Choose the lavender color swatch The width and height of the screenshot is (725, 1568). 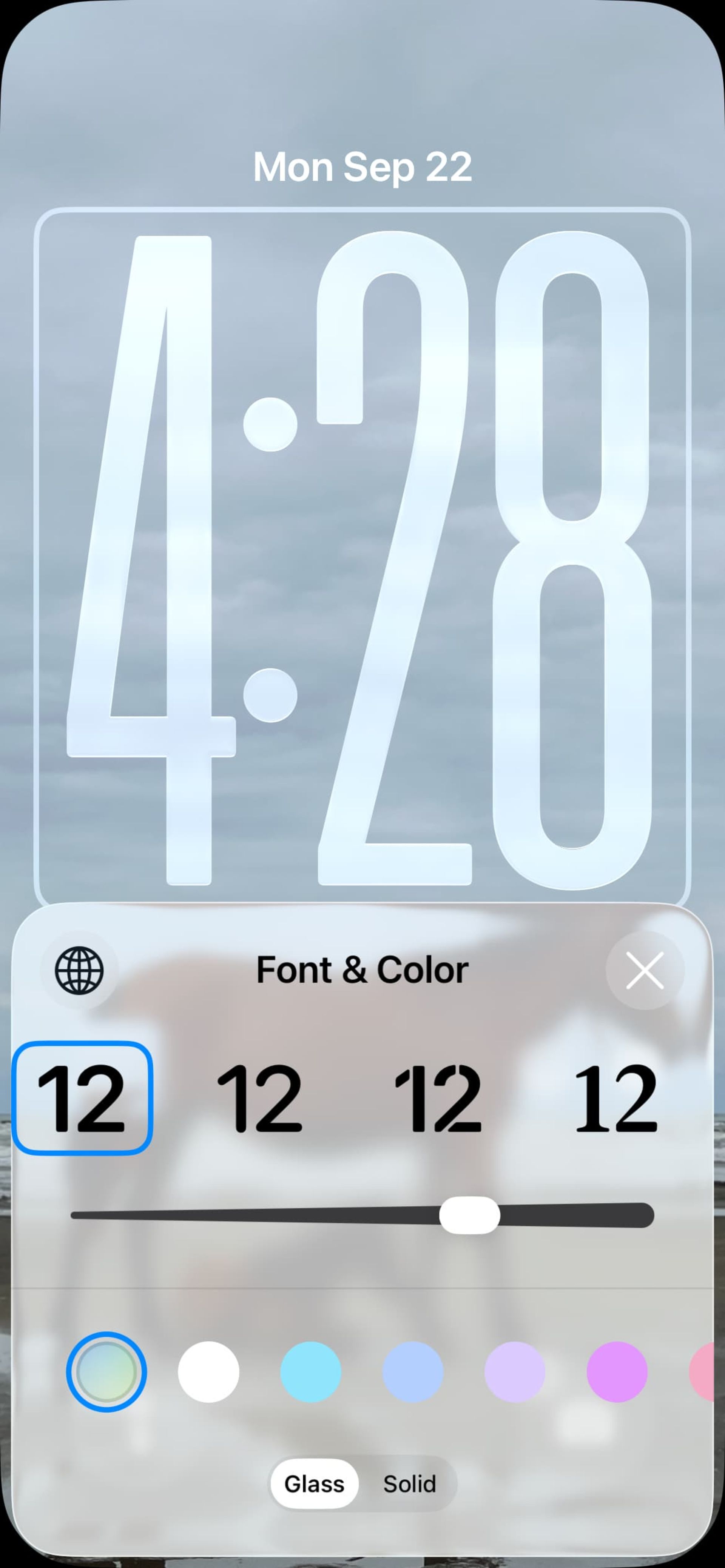coord(515,1372)
